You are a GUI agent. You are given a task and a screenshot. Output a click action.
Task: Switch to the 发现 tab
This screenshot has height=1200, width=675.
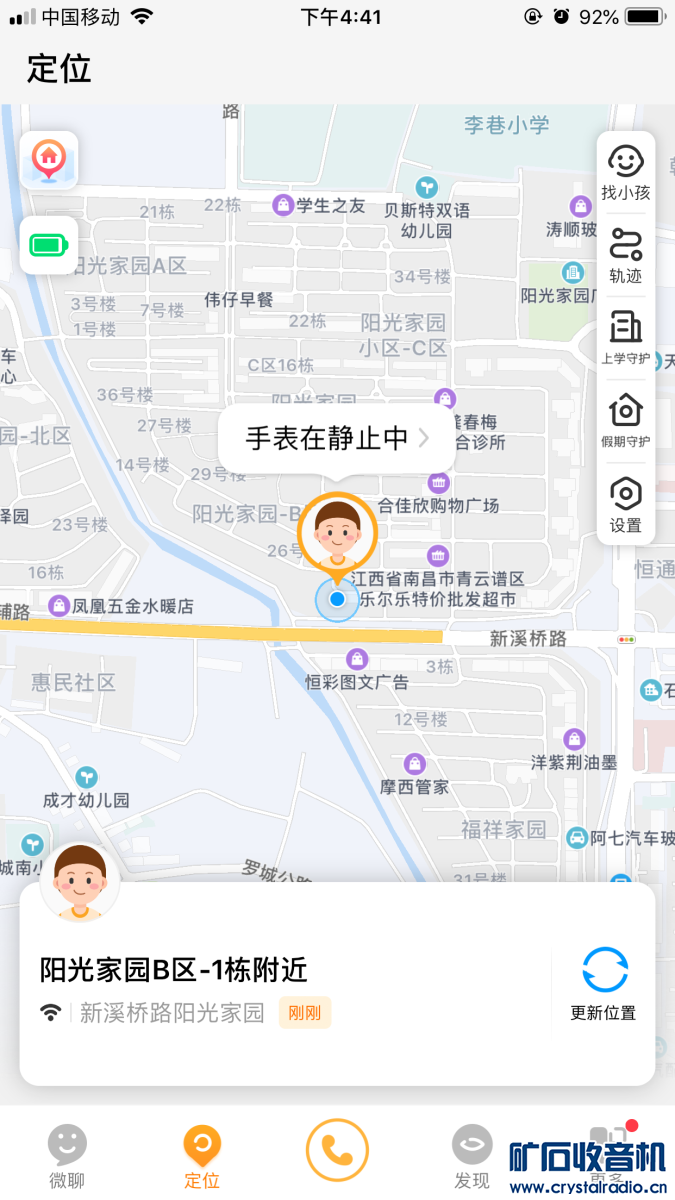point(472,1155)
